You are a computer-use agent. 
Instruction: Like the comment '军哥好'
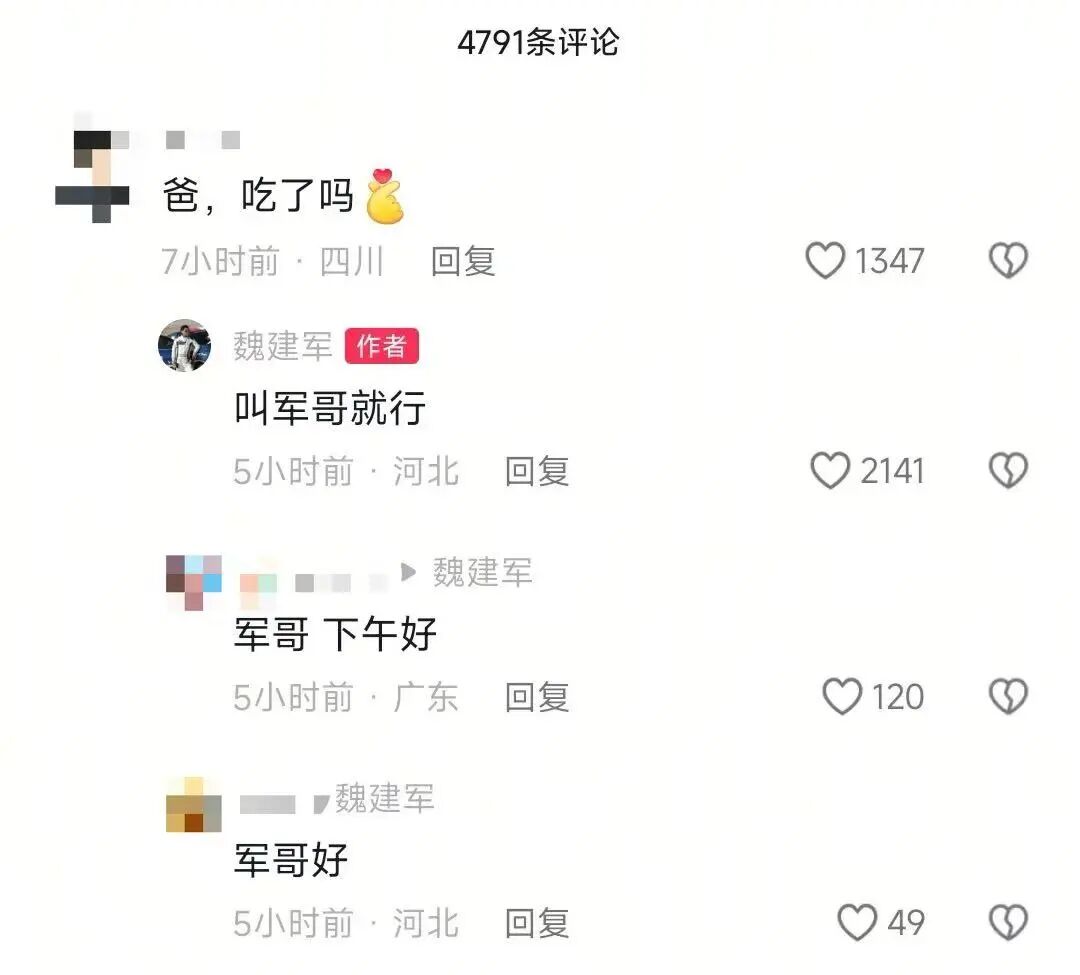pos(856,922)
